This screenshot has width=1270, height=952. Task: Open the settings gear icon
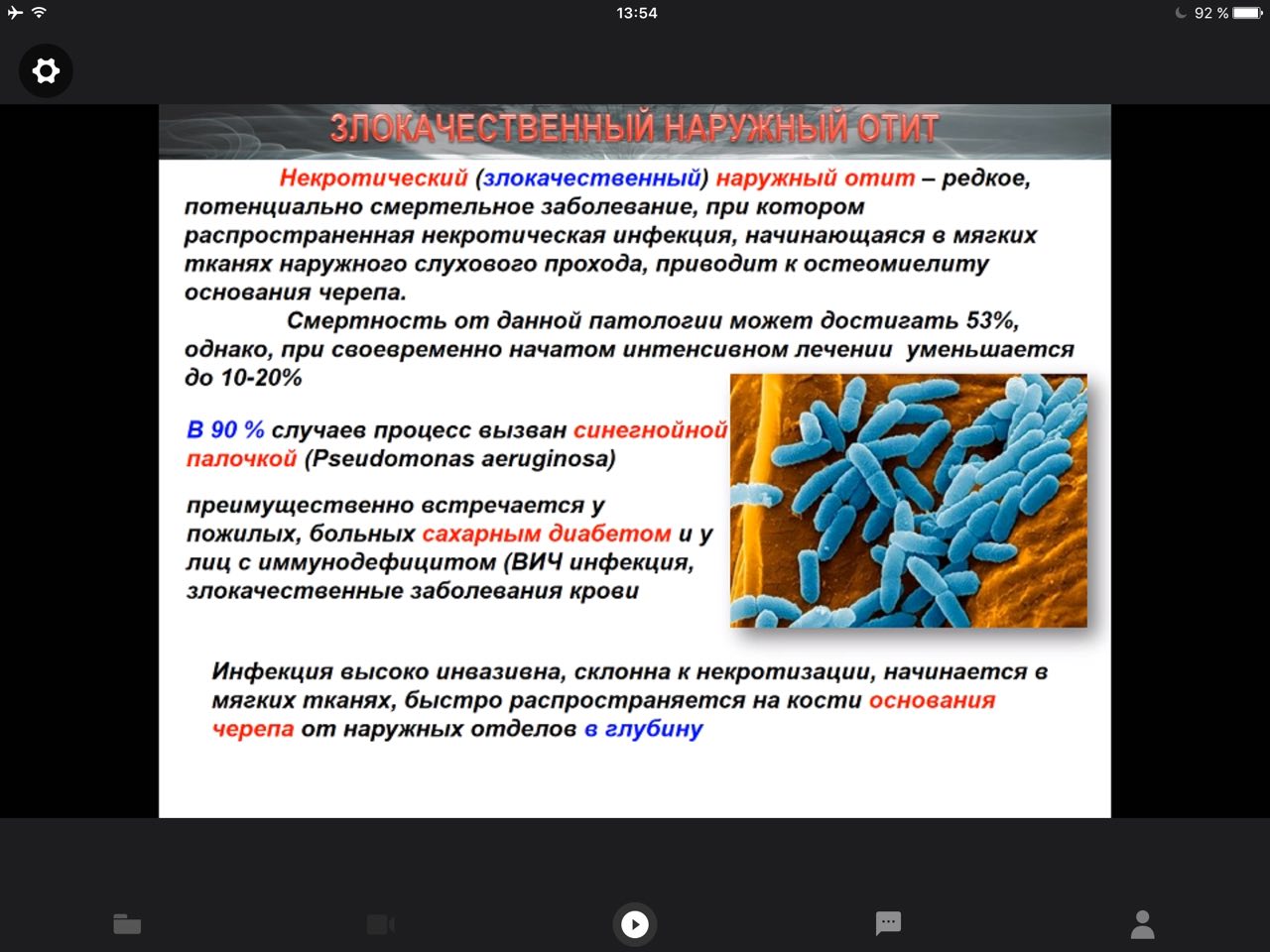click(x=46, y=71)
